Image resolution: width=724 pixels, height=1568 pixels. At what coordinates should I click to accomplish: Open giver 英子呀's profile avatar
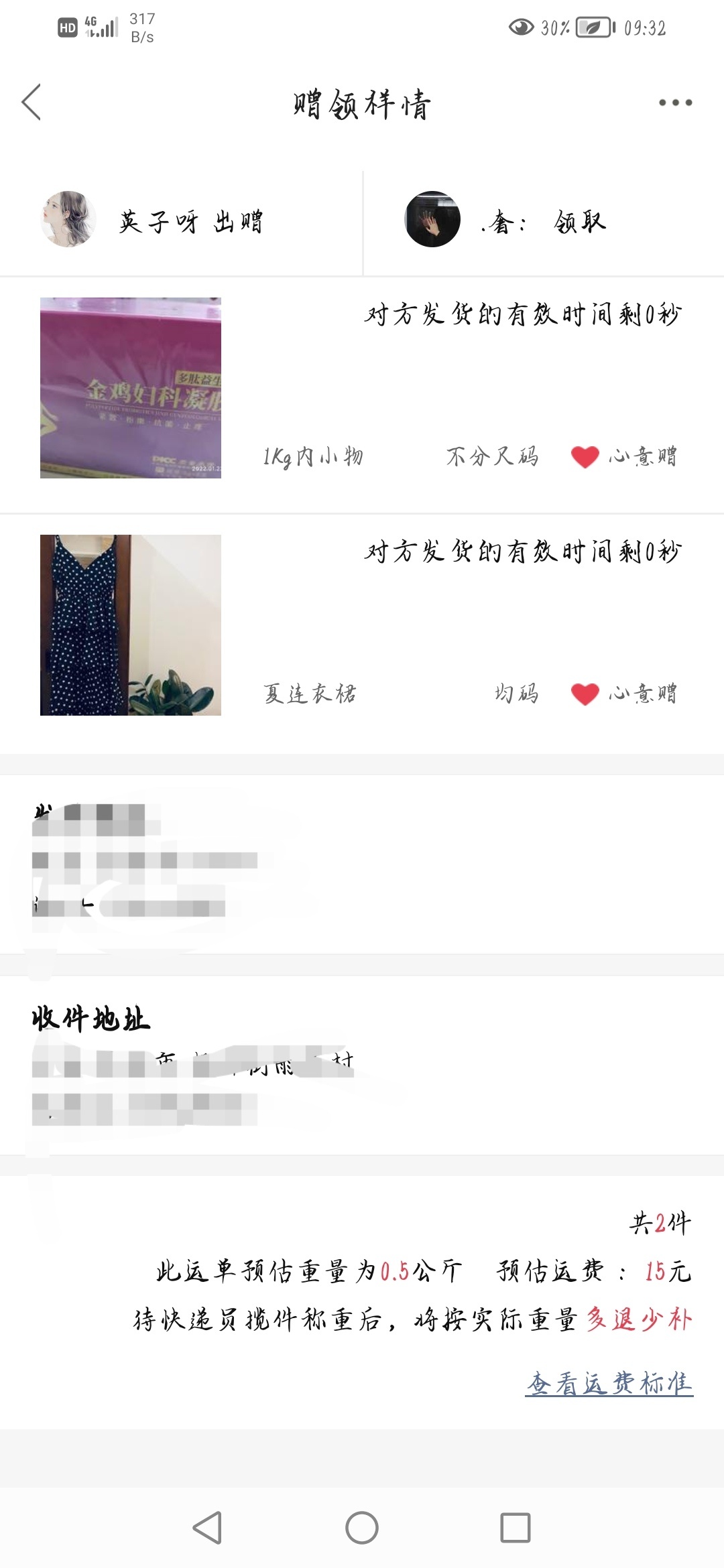[68, 219]
